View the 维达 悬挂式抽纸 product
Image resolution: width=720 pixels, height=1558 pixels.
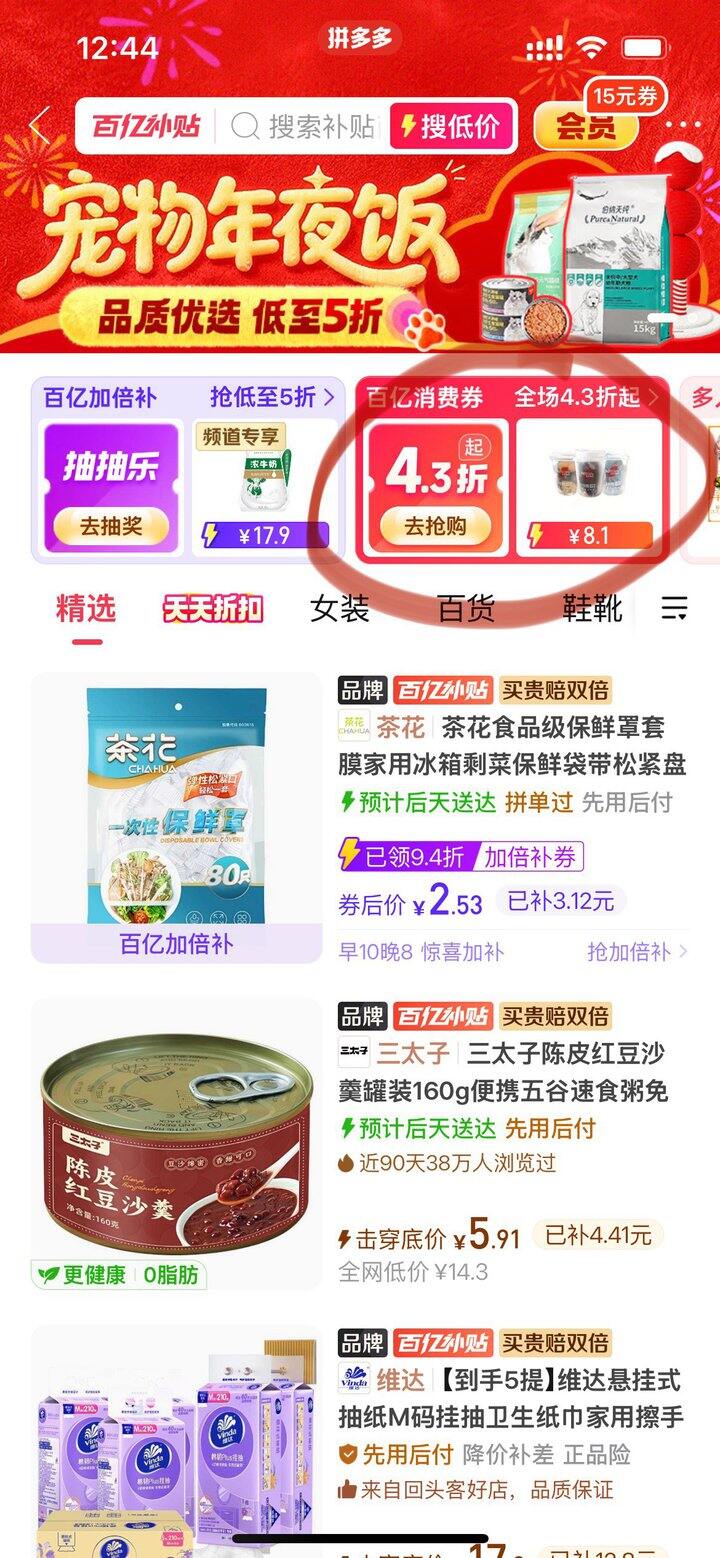510,1399
